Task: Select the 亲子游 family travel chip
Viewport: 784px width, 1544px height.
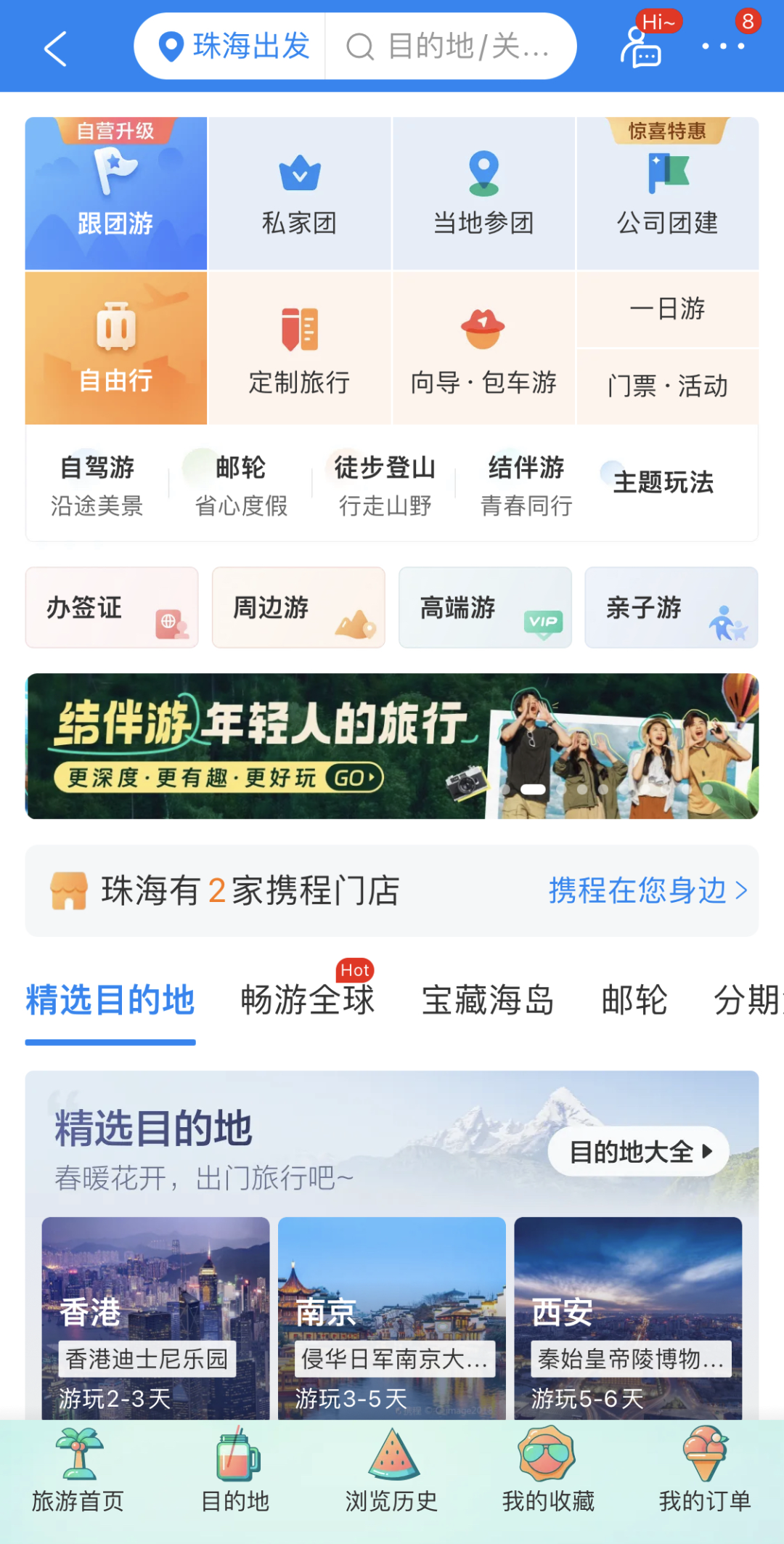Action: (671, 608)
